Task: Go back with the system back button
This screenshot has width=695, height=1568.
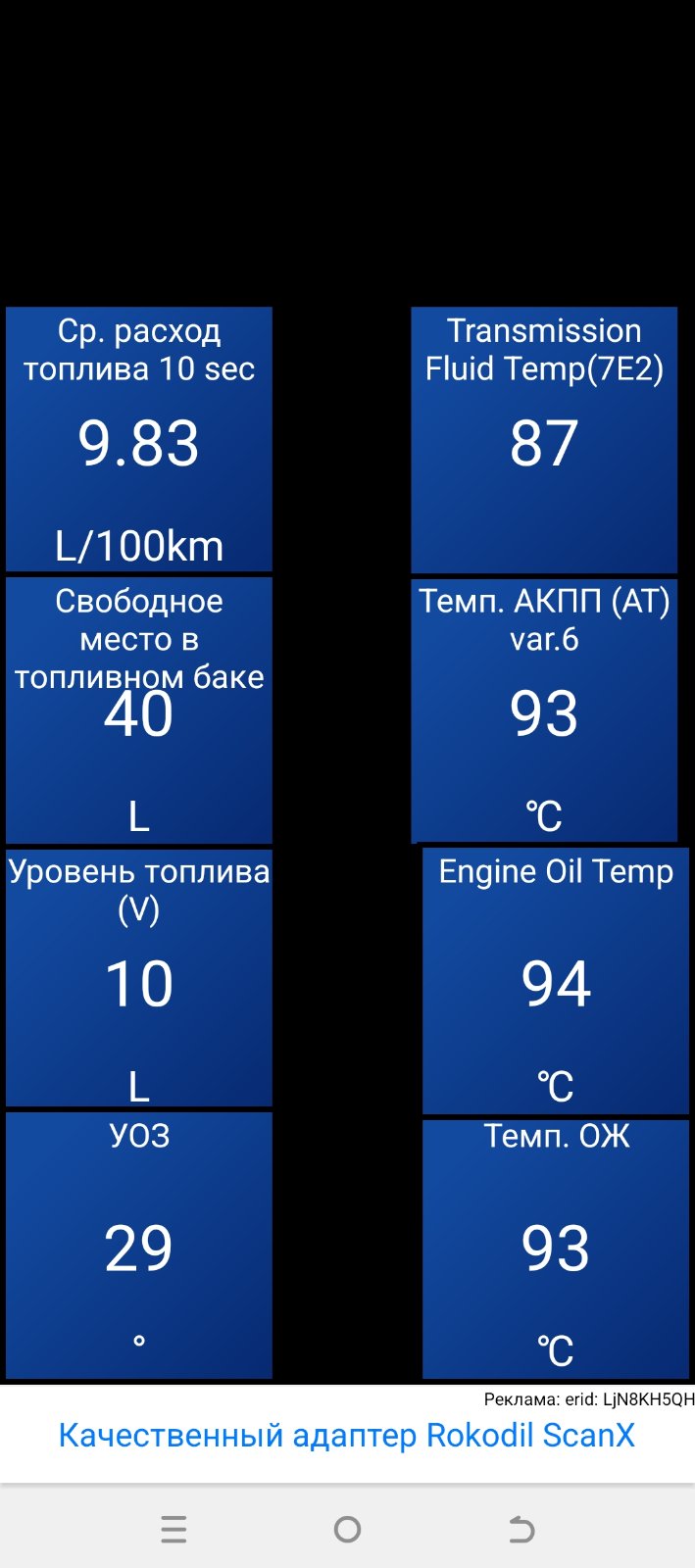Action: click(x=521, y=1529)
